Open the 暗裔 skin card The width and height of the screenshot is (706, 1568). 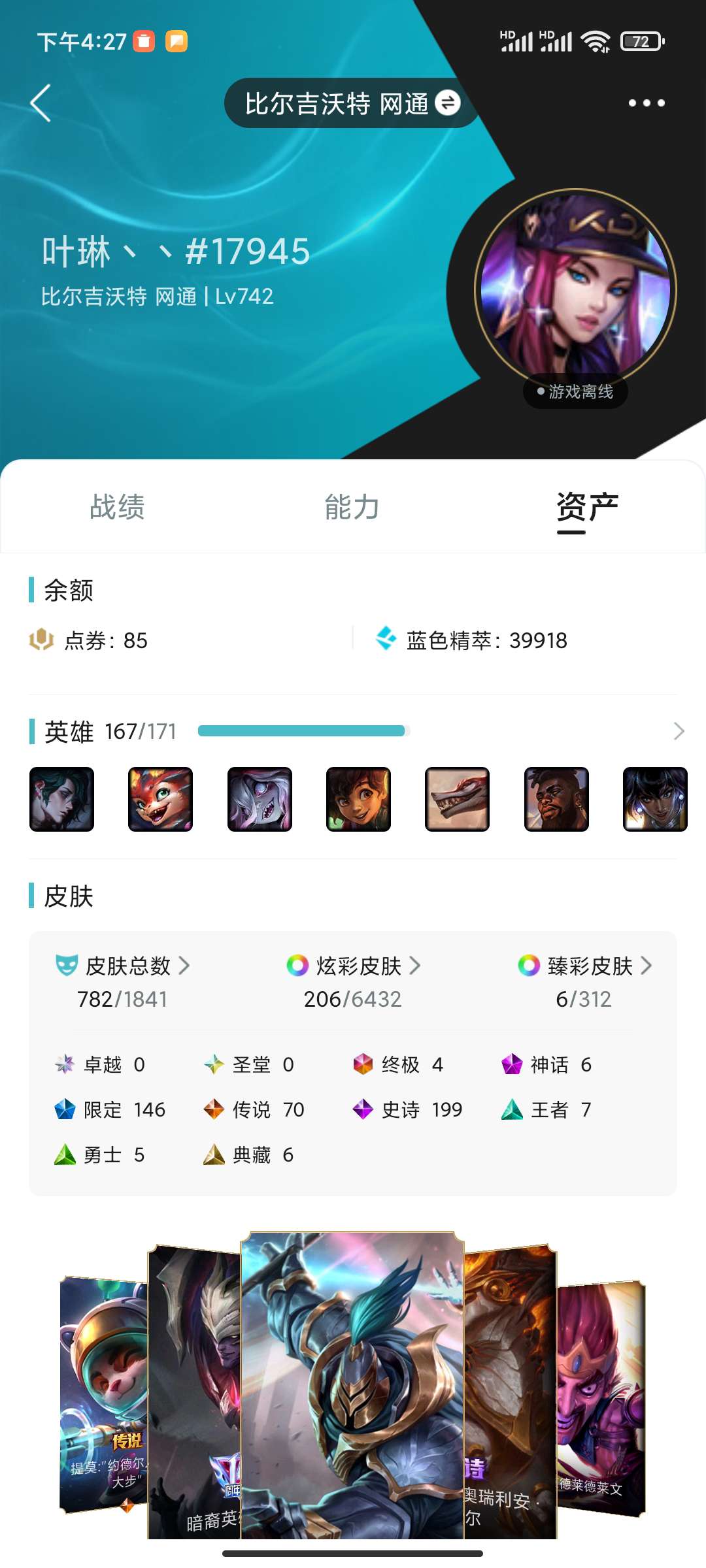[194, 1392]
